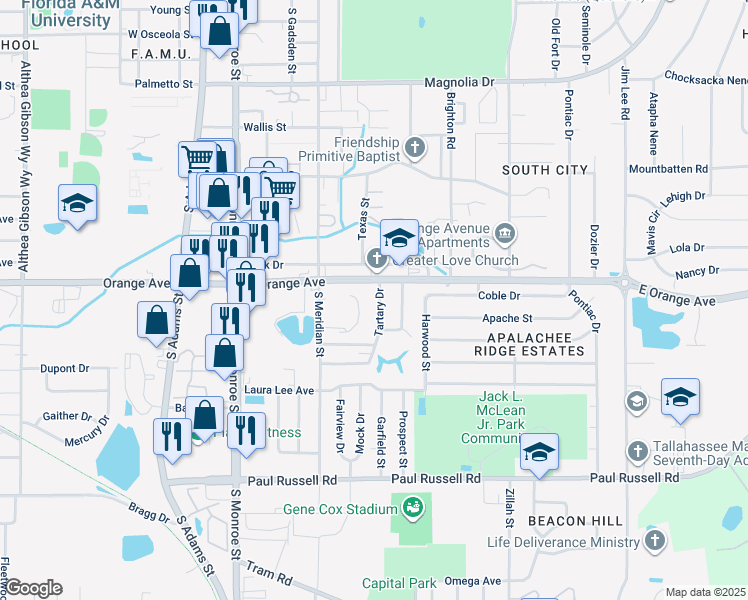Open the Orange Avenue Apartments place icon
This screenshot has width=748, height=600.
point(505,234)
